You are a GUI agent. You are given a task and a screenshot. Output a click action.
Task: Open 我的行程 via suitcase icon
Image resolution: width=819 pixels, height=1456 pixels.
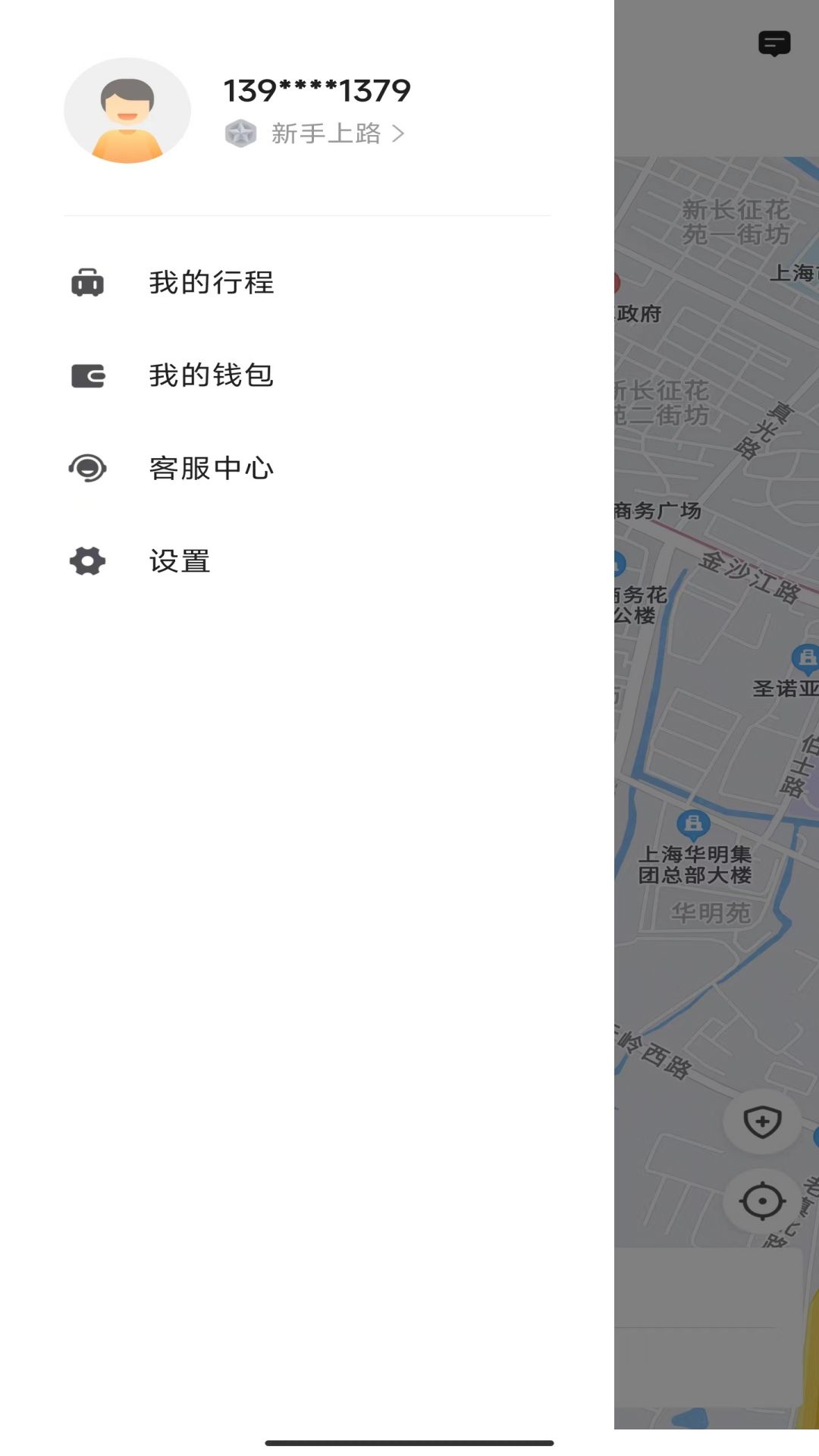tap(86, 282)
